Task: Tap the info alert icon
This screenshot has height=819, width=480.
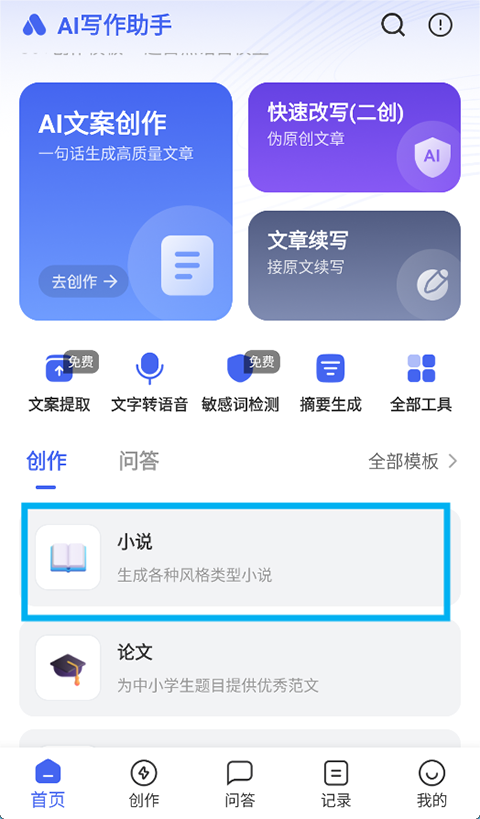Action: coord(440,25)
